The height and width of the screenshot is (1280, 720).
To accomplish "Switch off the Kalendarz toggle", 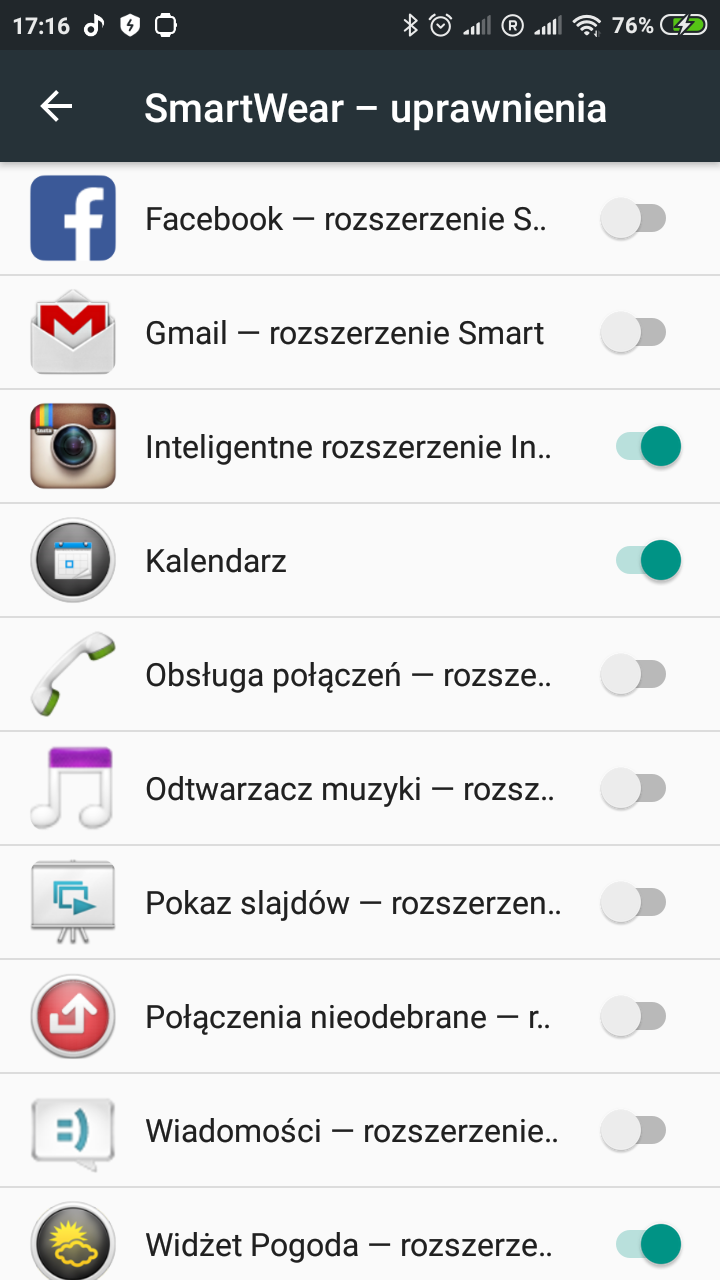I will coord(648,560).
